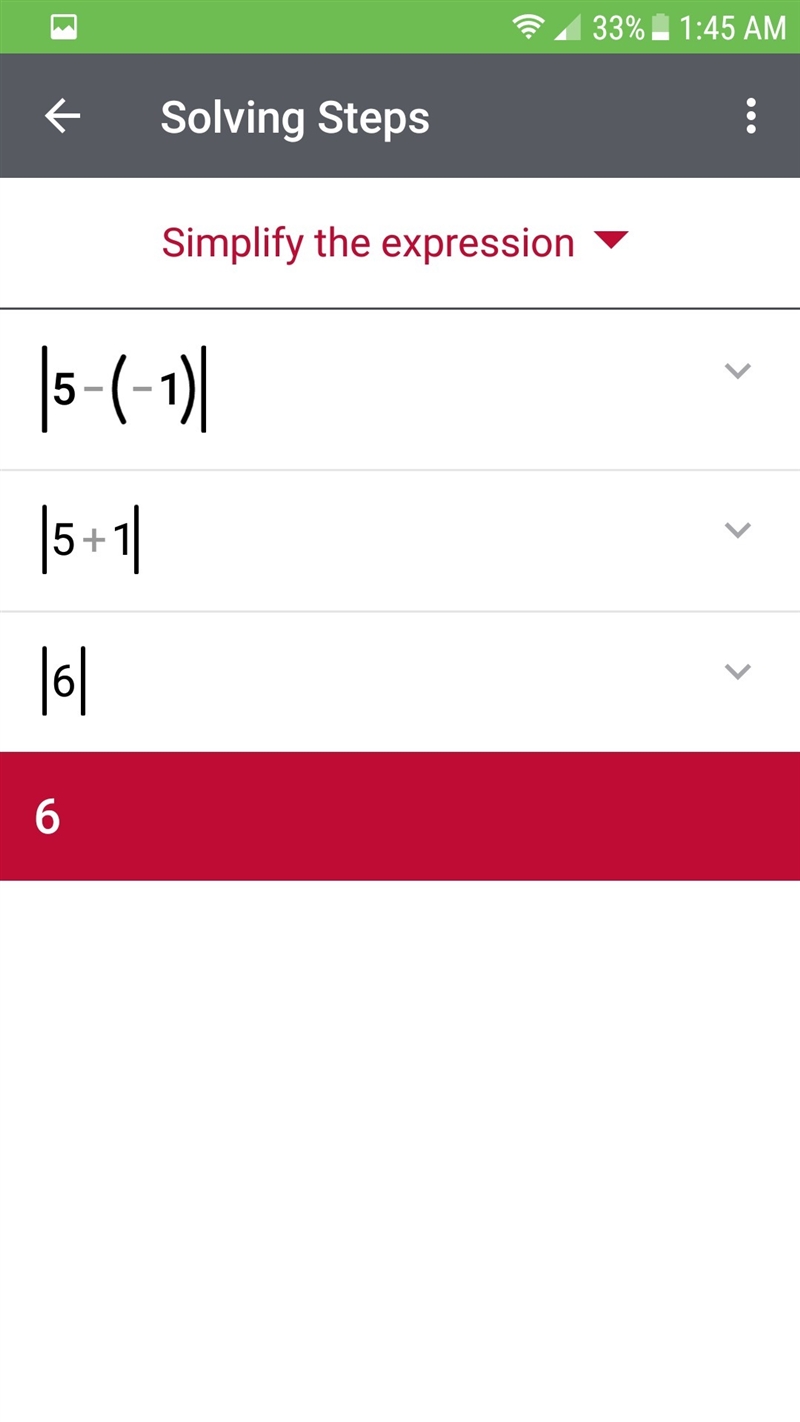Expand the |5+1| step
Image resolution: width=800 pixels, height=1422 pixels.
(737, 530)
